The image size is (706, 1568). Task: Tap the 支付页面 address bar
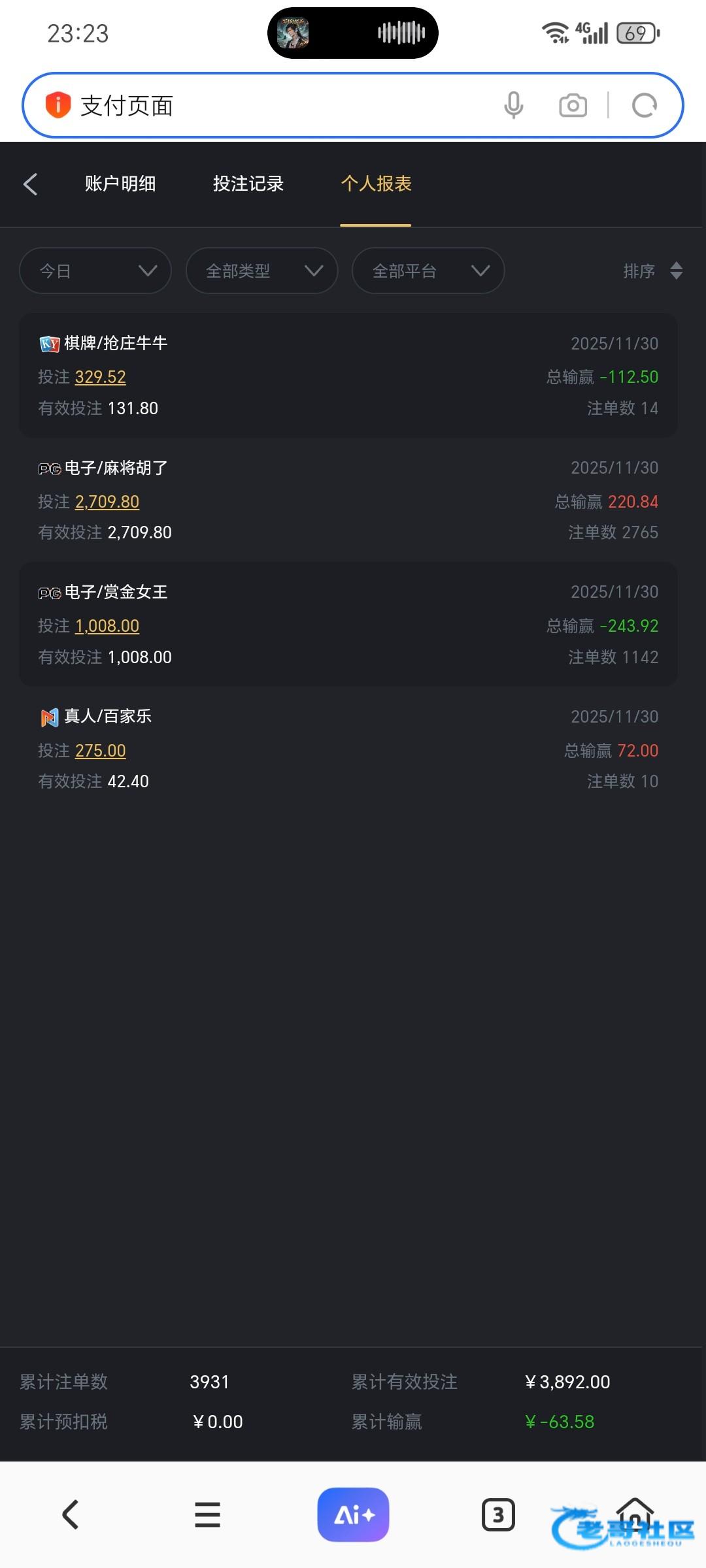pos(261,106)
